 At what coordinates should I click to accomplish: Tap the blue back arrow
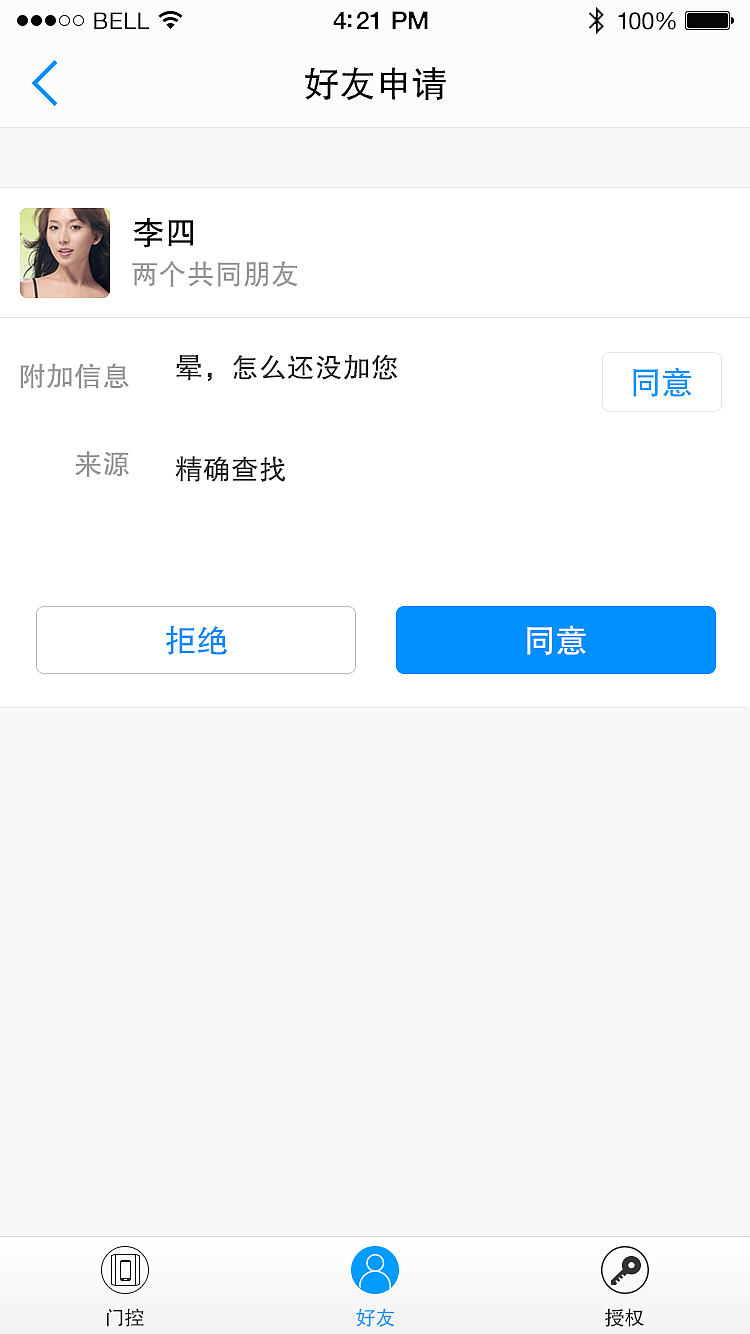click(x=44, y=84)
